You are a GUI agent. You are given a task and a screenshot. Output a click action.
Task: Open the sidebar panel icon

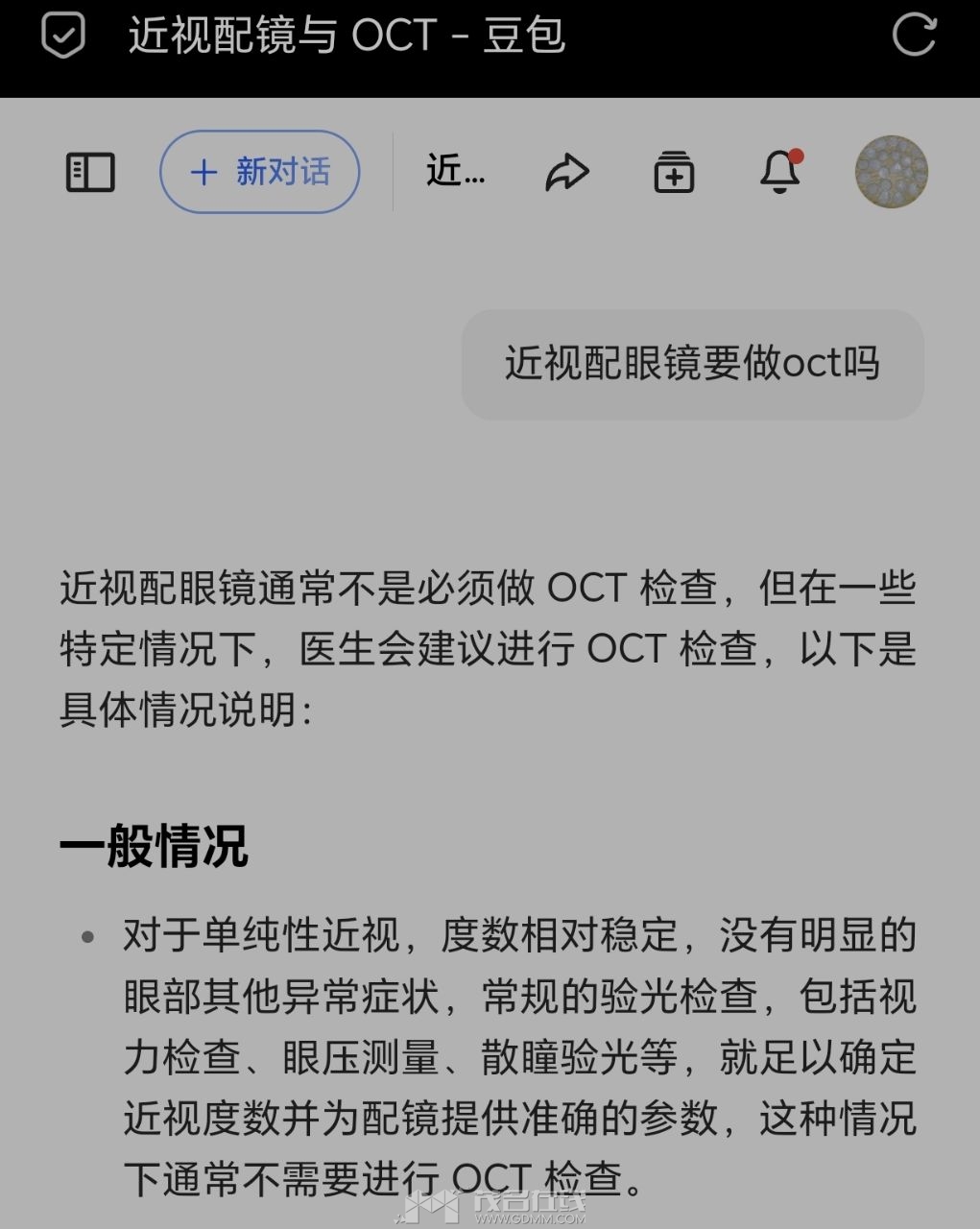pos(90,173)
